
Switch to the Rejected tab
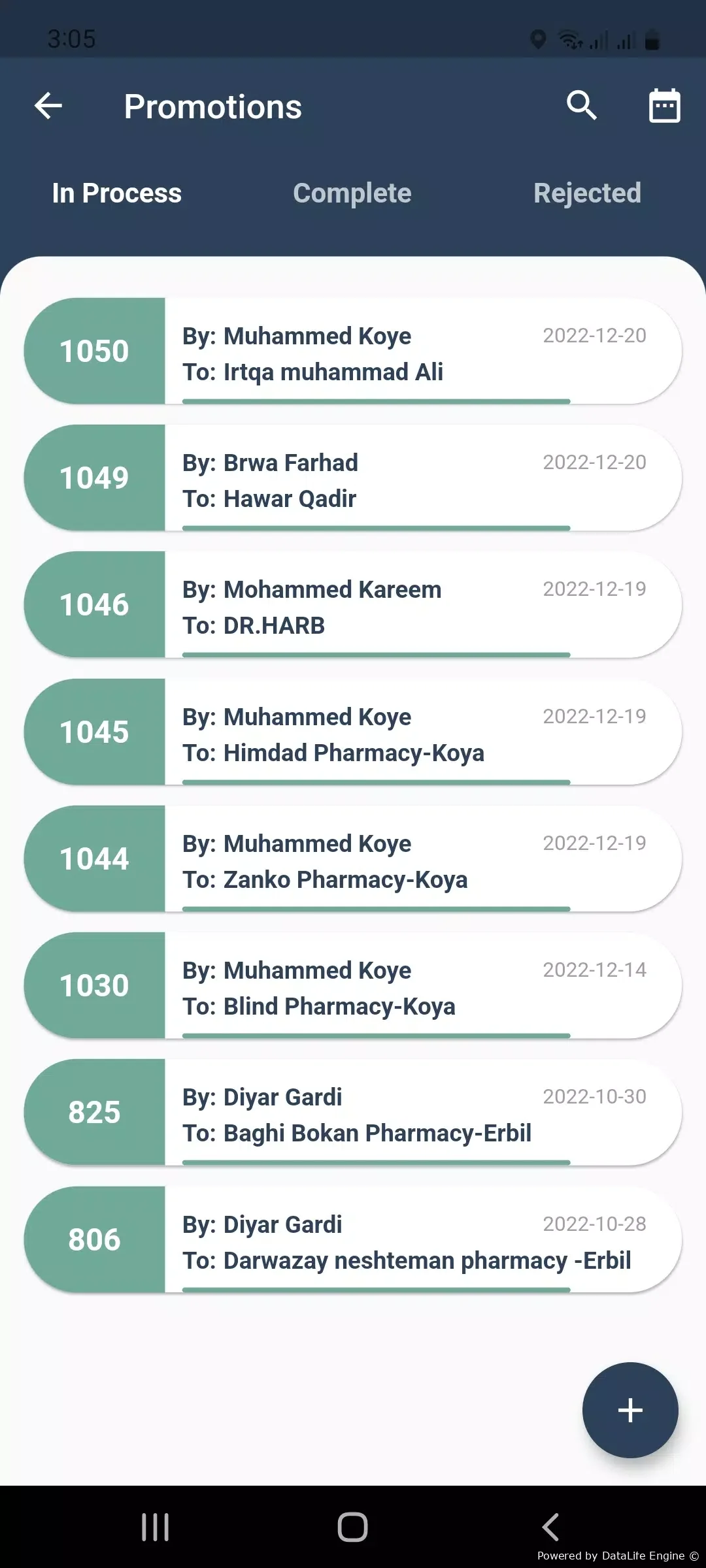[587, 193]
